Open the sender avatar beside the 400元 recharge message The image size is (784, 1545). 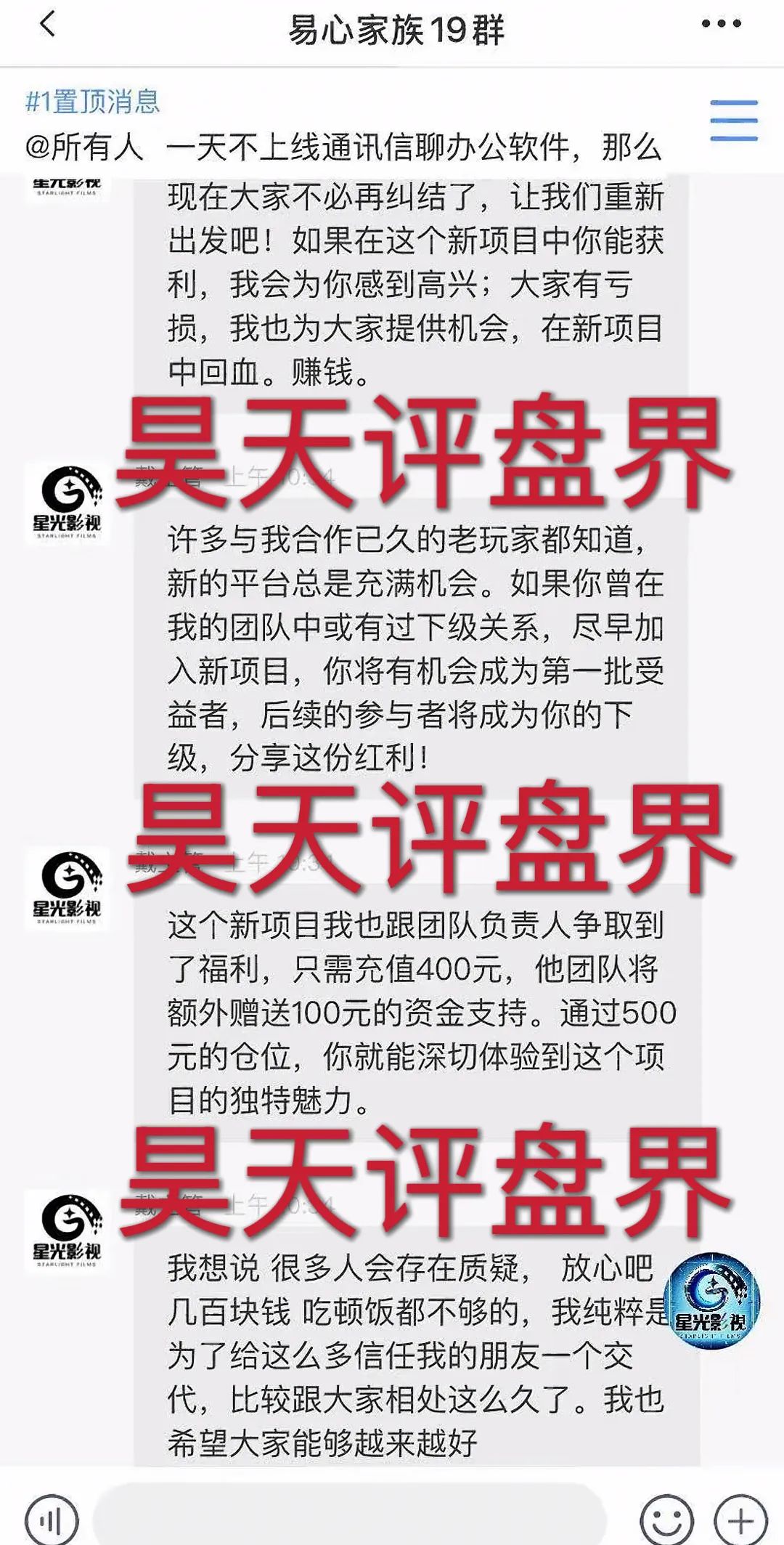click(x=67, y=888)
